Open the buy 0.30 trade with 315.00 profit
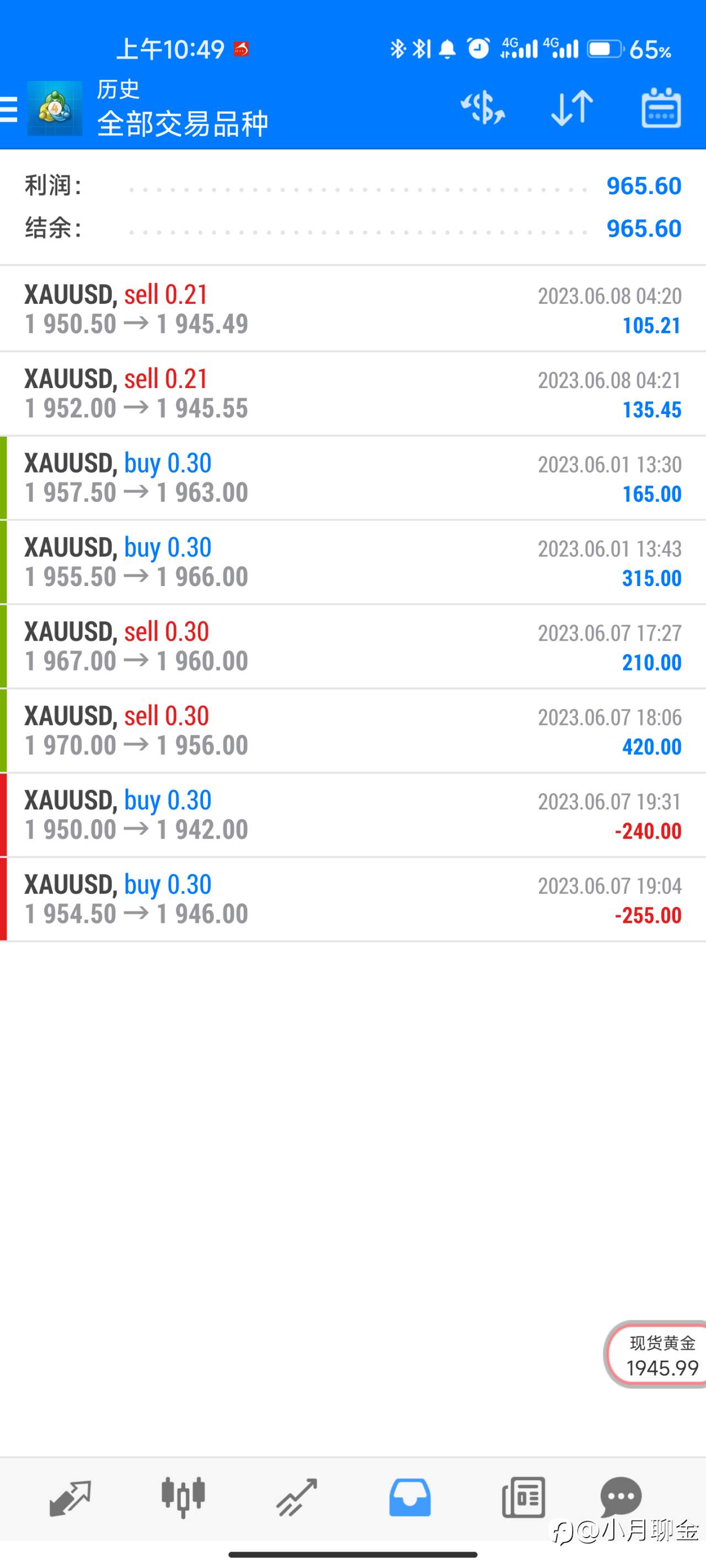The height and width of the screenshot is (1568, 706). 352,562
